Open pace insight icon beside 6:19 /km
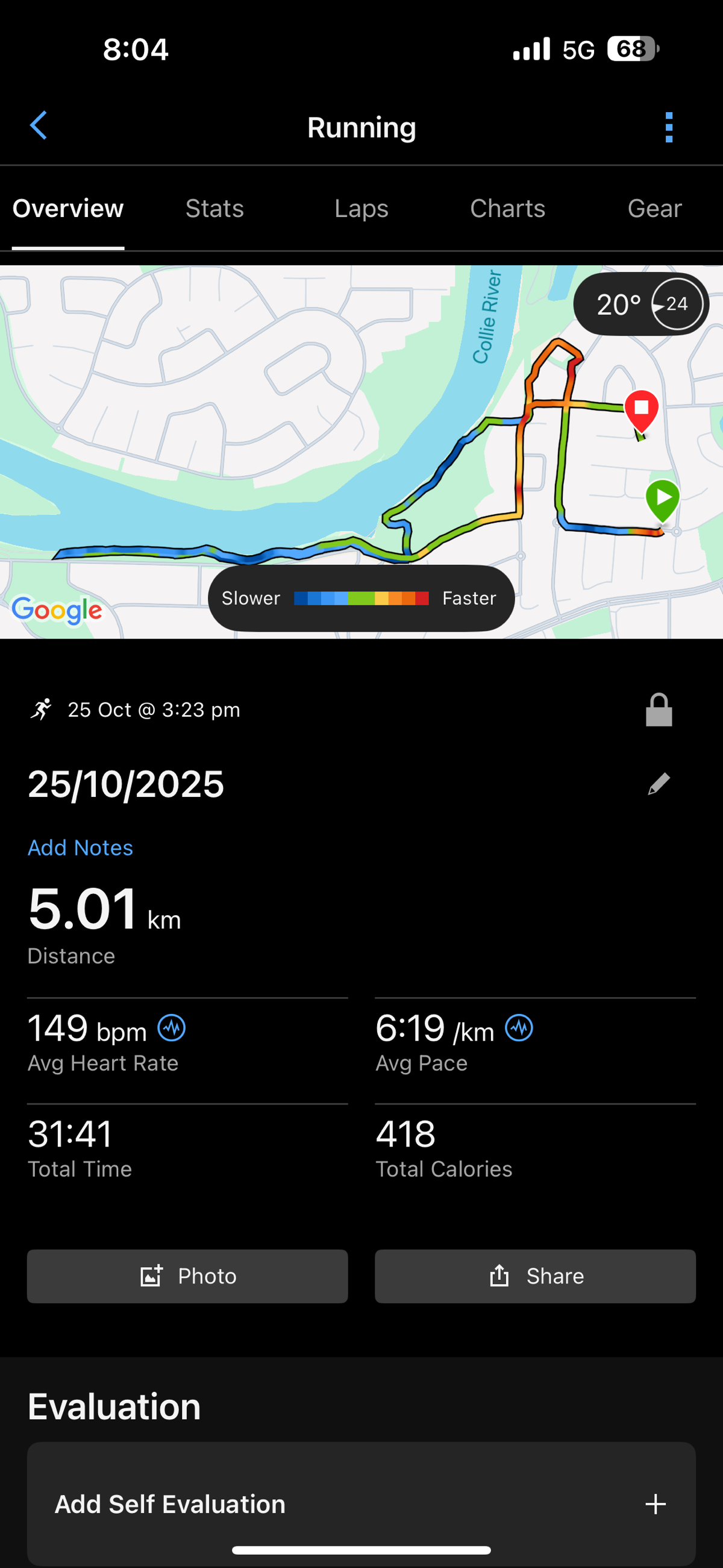The height and width of the screenshot is (1568, 723). click(519, 1028)
